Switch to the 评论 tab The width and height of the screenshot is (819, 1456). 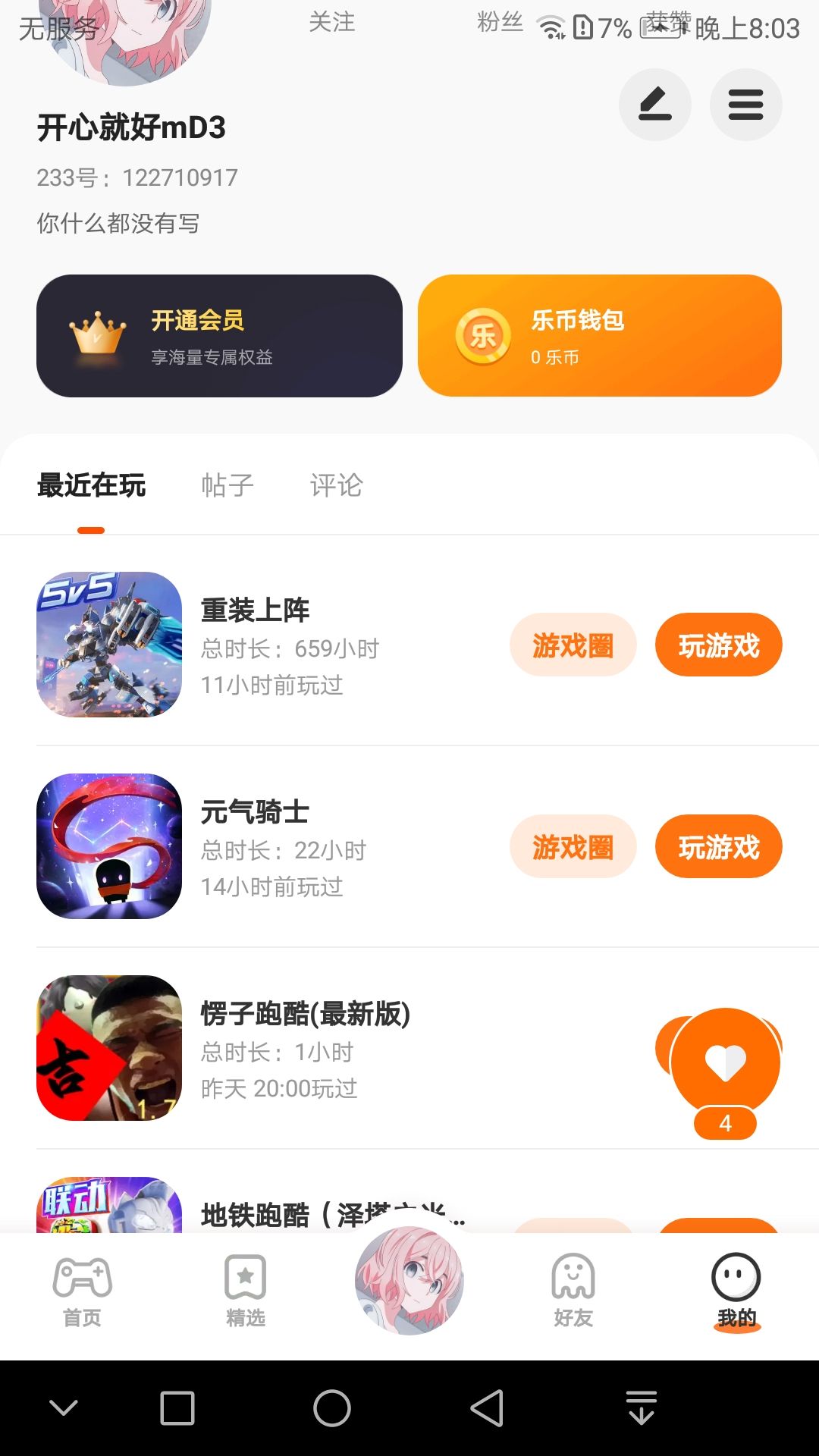[337, 485]
